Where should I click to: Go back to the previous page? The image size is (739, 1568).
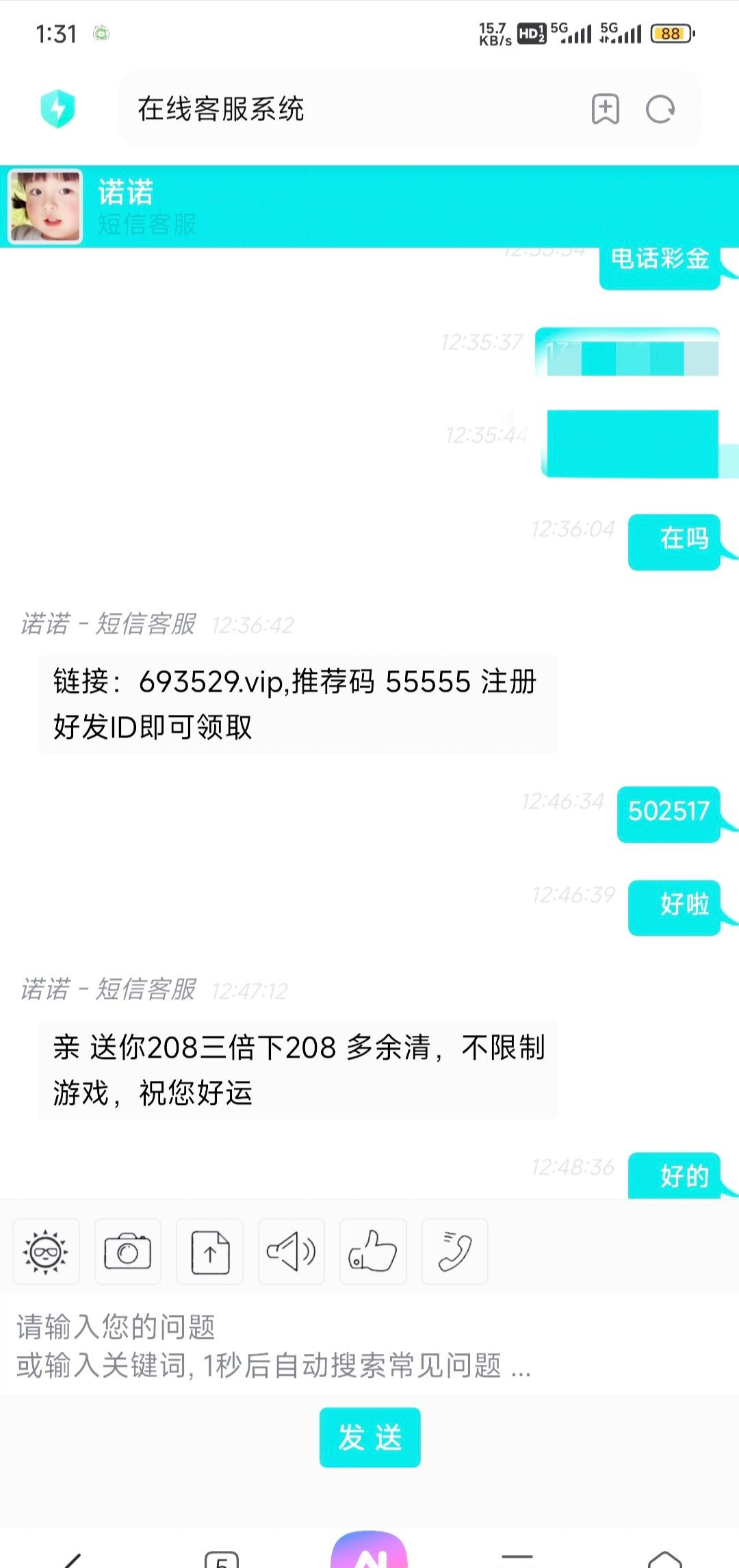(x=73, y=1560)
